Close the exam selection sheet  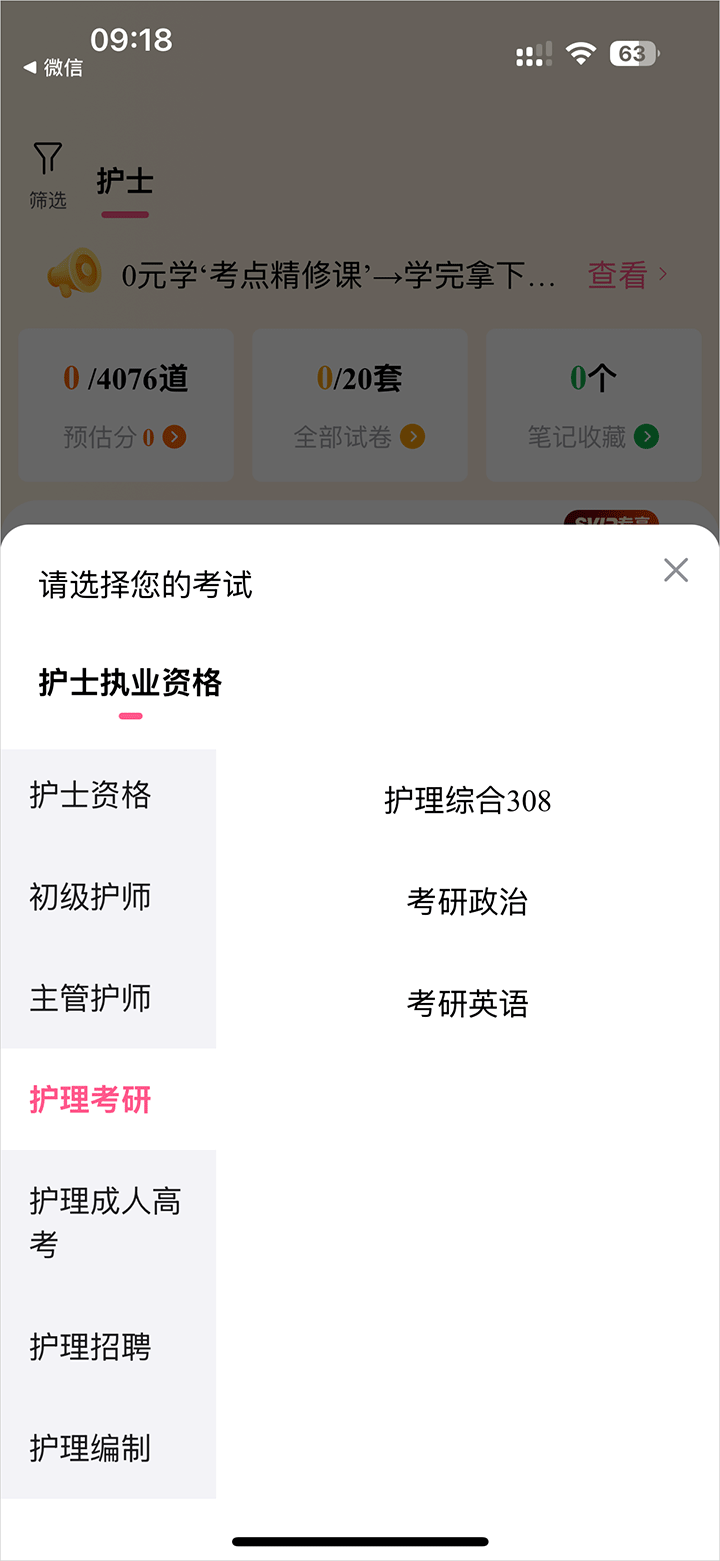tap(676, 570)
